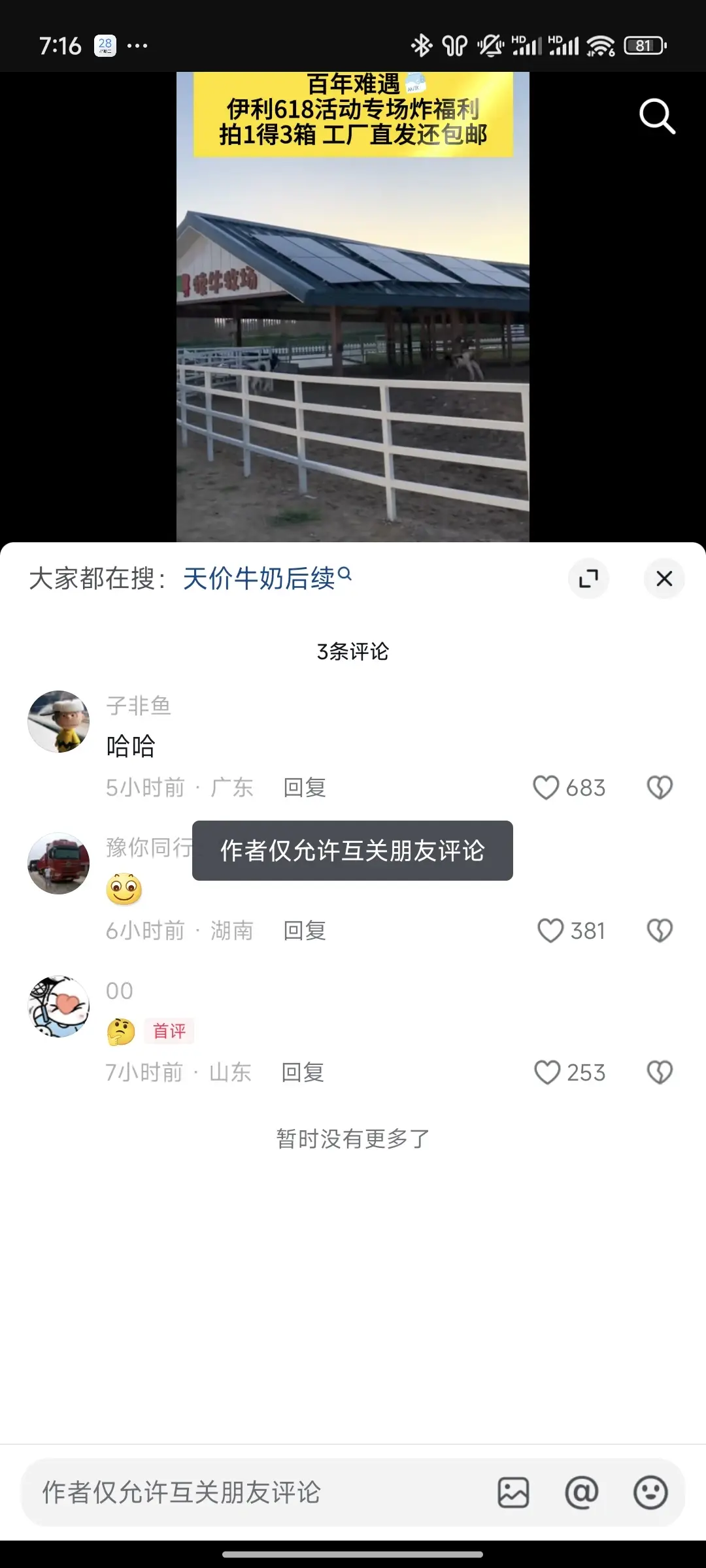Reply to 豫你同行's comment
The image size is (706, 1568).
pos(305,930)
